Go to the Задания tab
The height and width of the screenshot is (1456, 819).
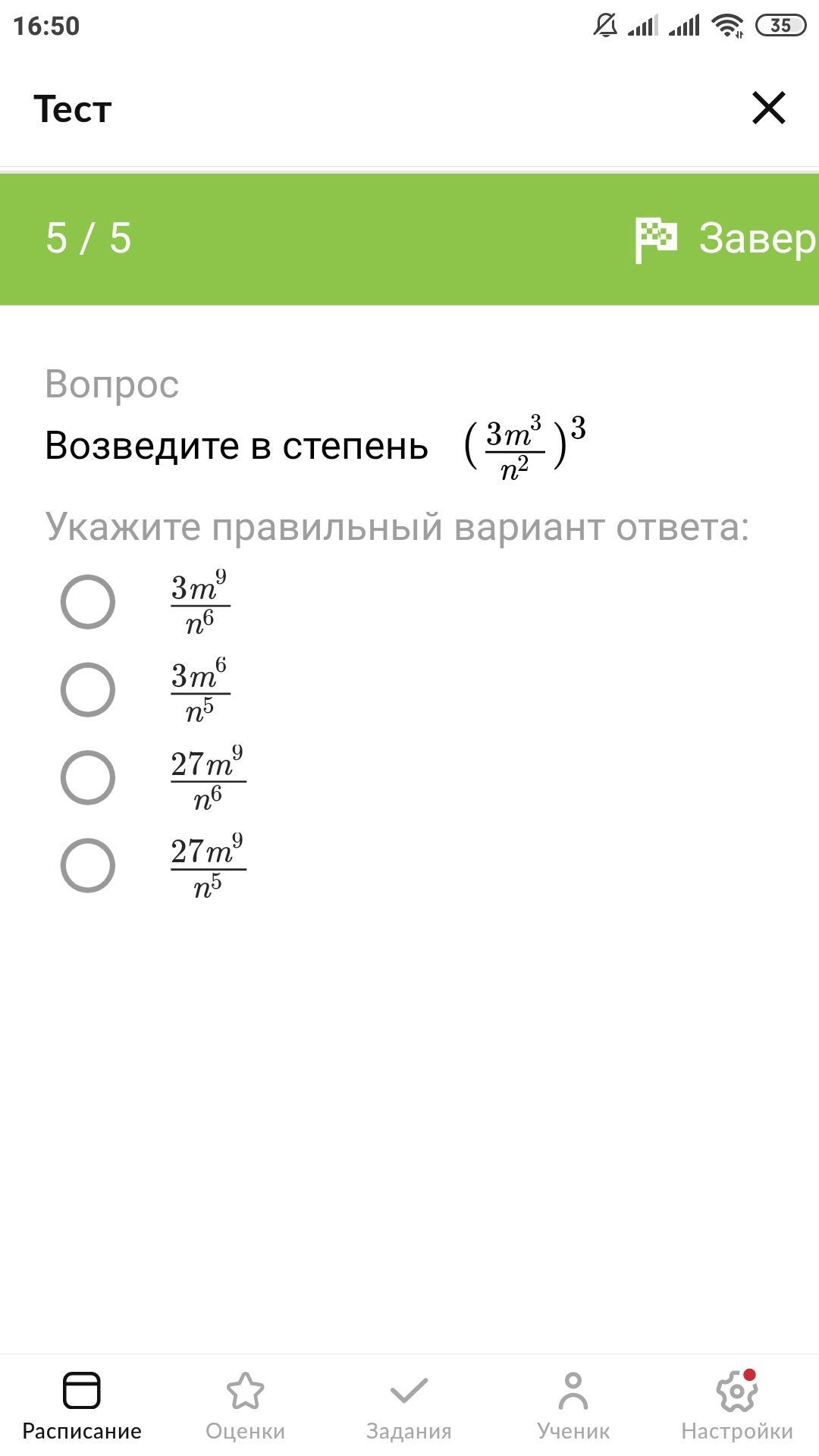pos(409,1406)
